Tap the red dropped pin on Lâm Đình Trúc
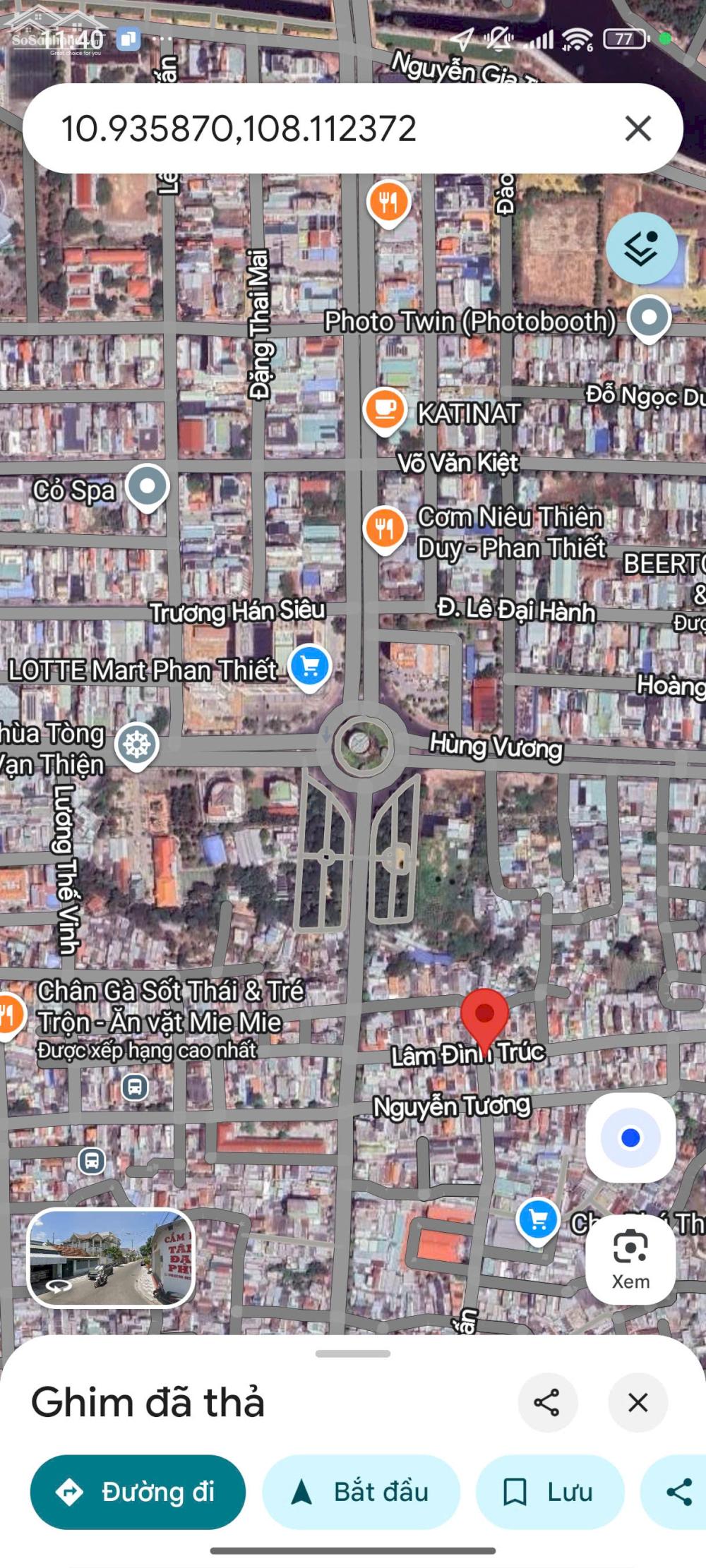This screenshot has width=706, height=1568. (486, 1013)
